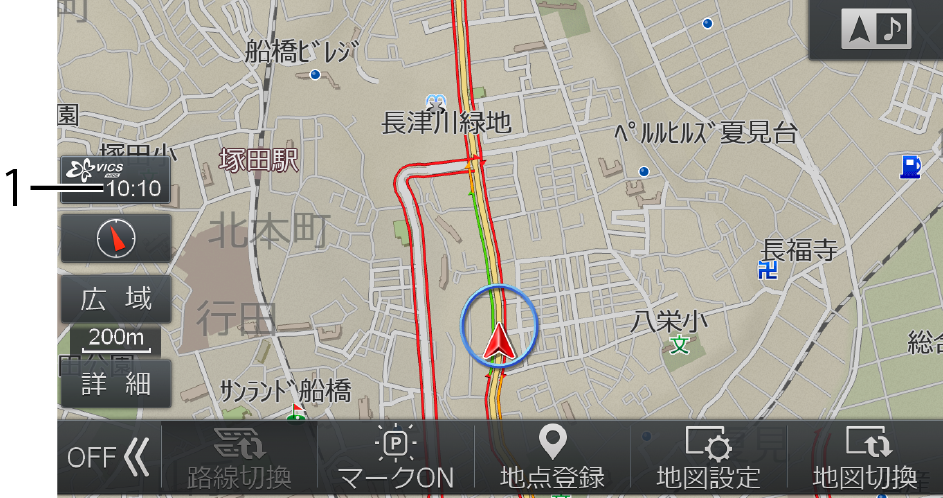This screenshot has width=943, height=498.
Task: Open the navigation/audio switch button
Action: (877, 29)
